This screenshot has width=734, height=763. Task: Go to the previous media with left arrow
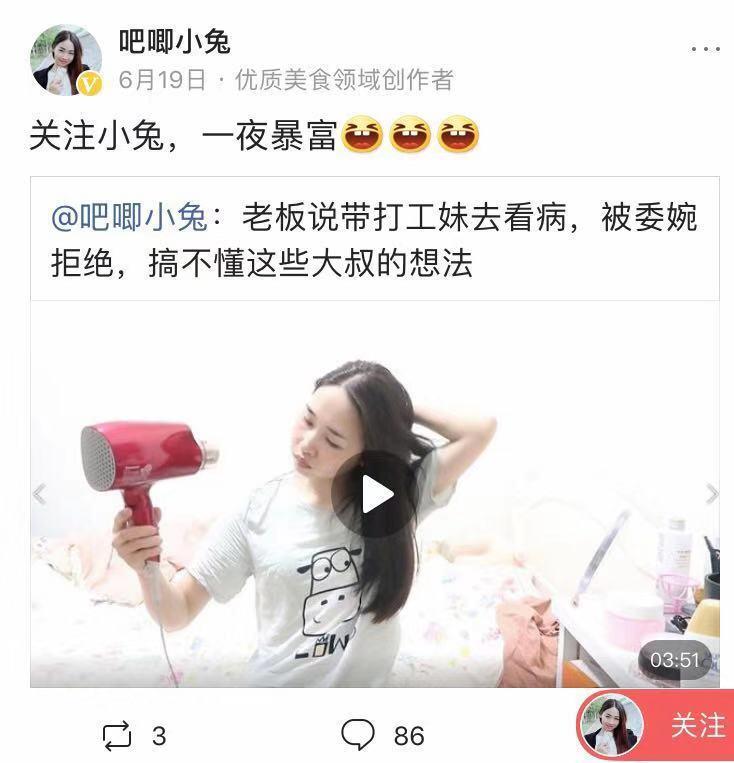[40, 493]
